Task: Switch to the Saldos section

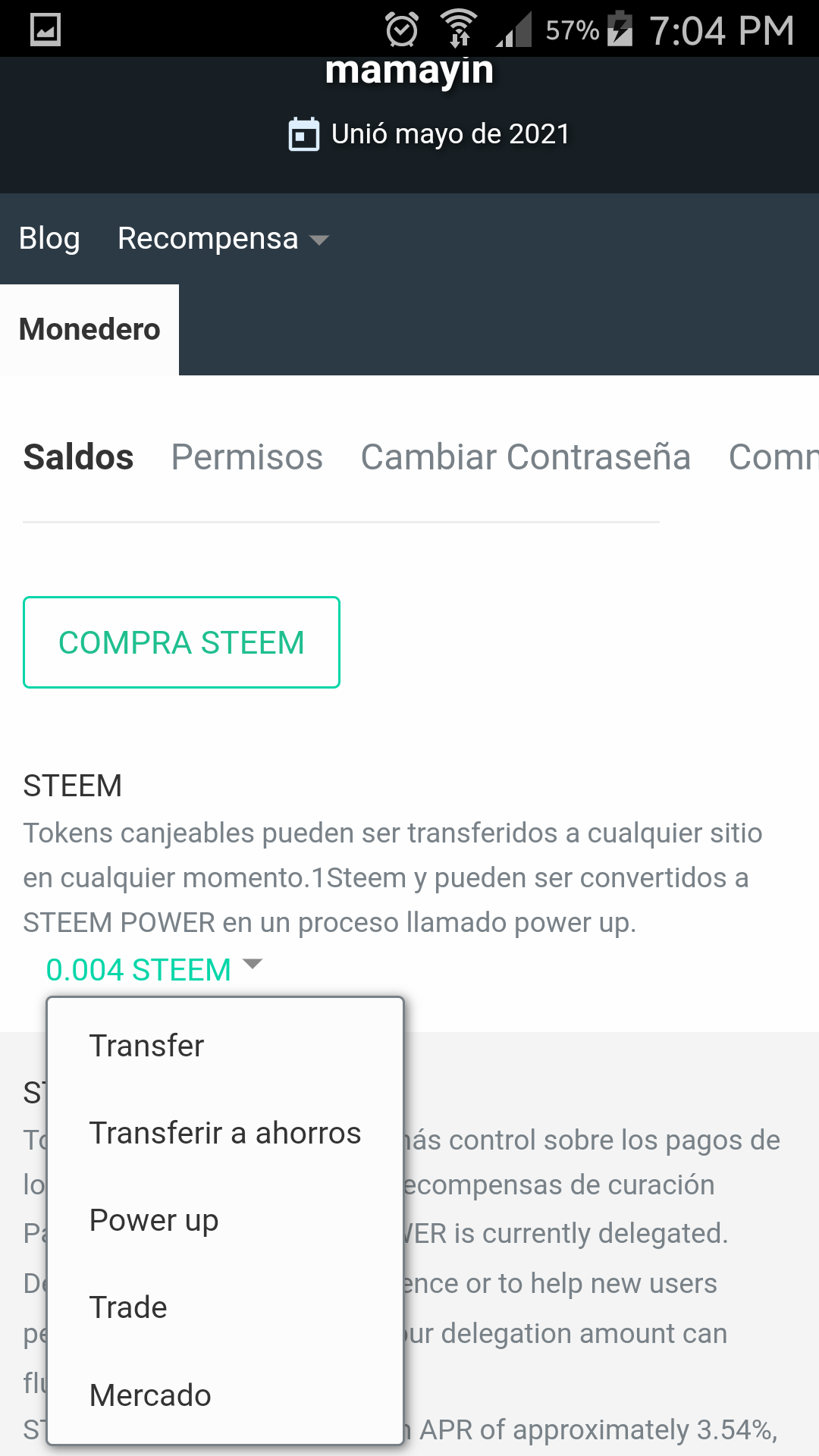Action: (78, 457)
